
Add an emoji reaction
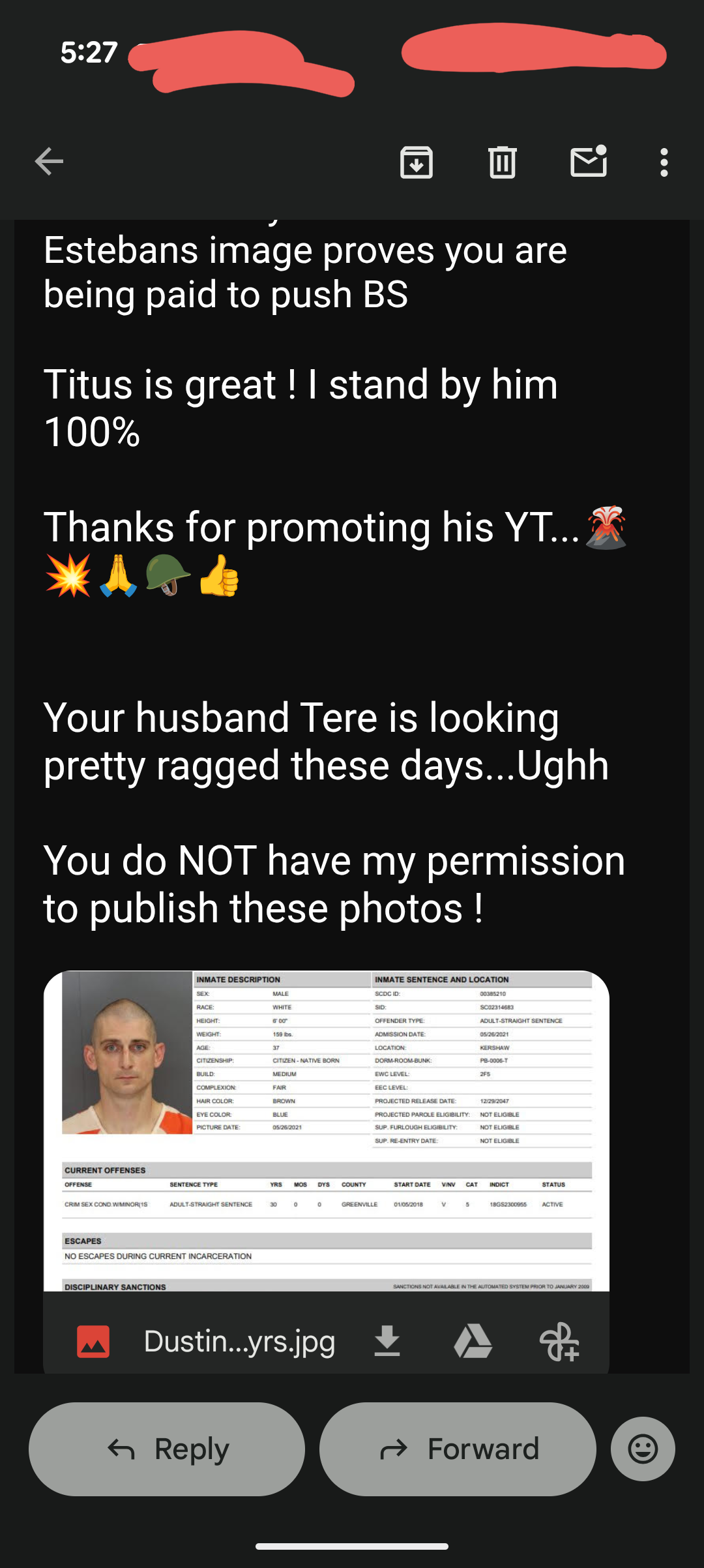point(642,1449)
